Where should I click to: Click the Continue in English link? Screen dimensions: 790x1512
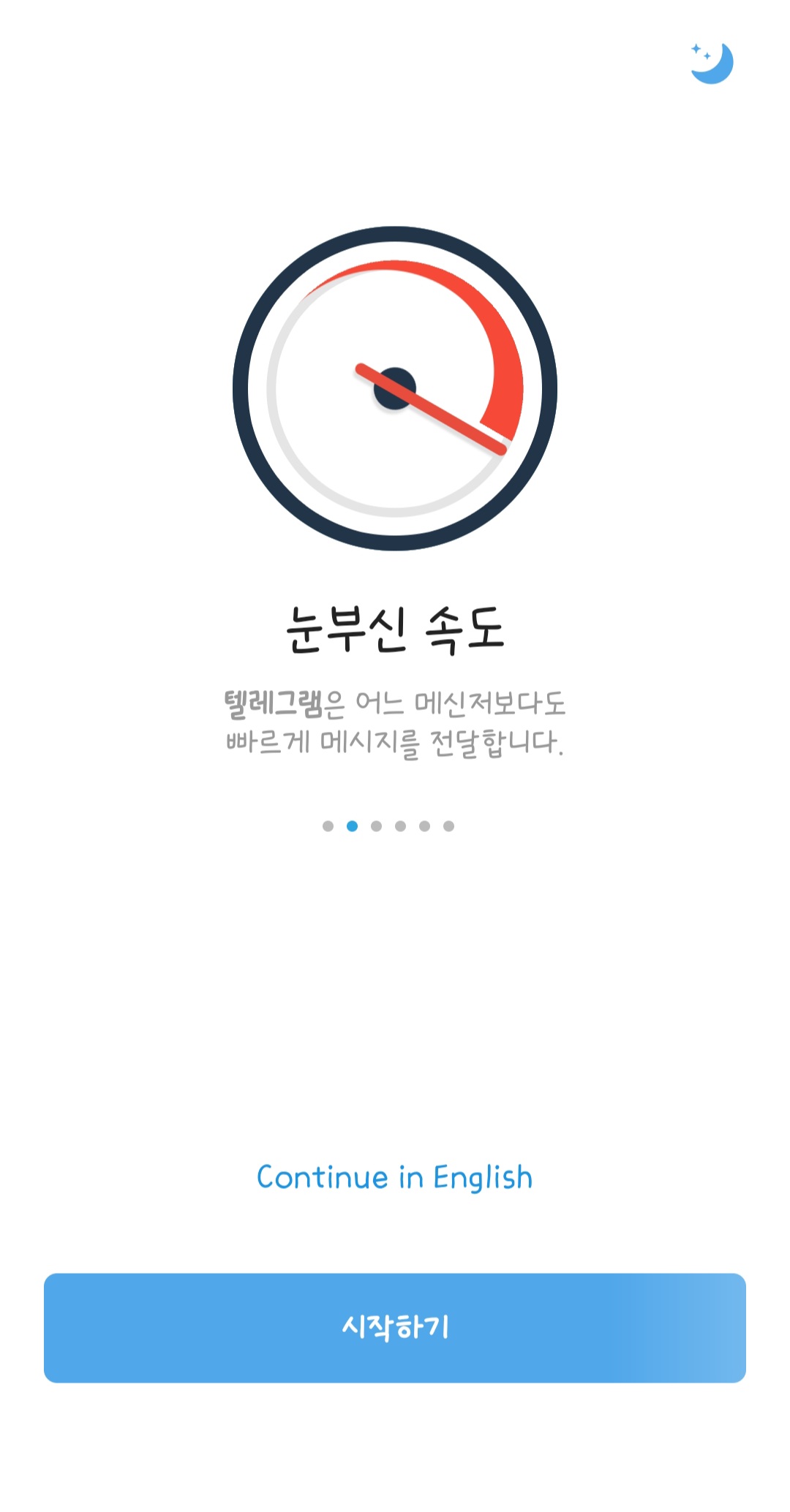coord(395,1176)
